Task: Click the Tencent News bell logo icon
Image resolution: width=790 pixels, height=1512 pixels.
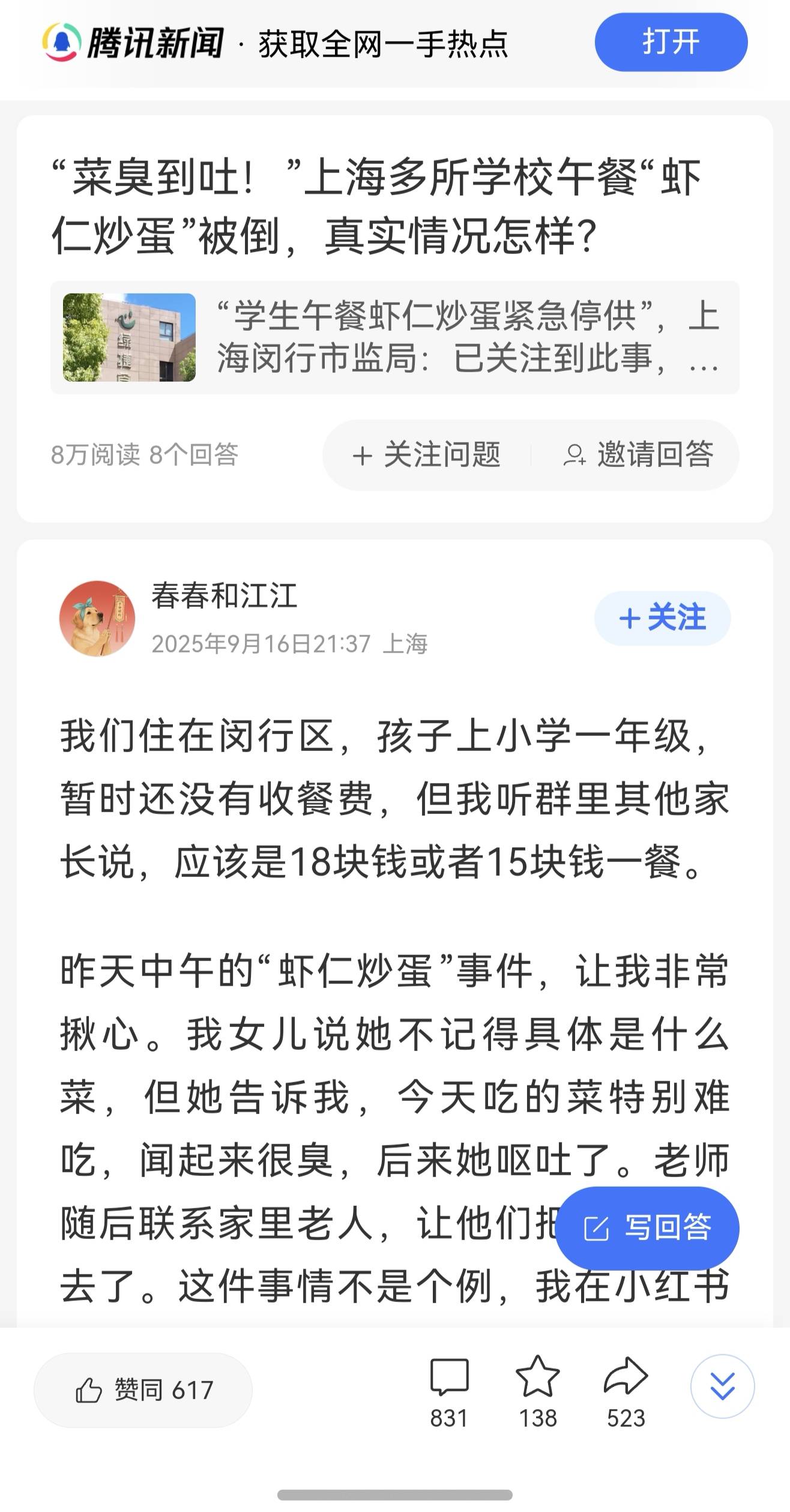Action: click(x=60, y=42)
